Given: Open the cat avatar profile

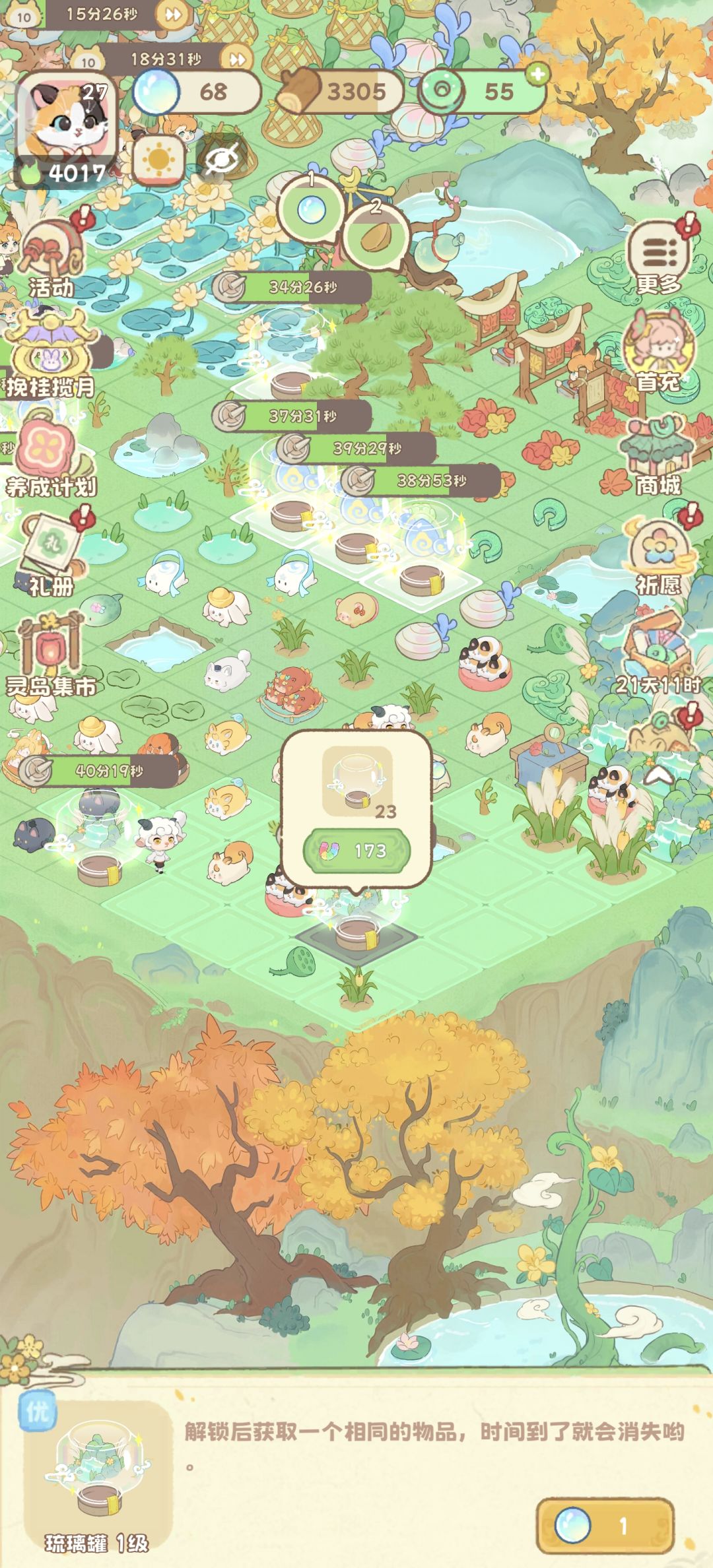Looking at the screenshot, I should pos(66,117).
